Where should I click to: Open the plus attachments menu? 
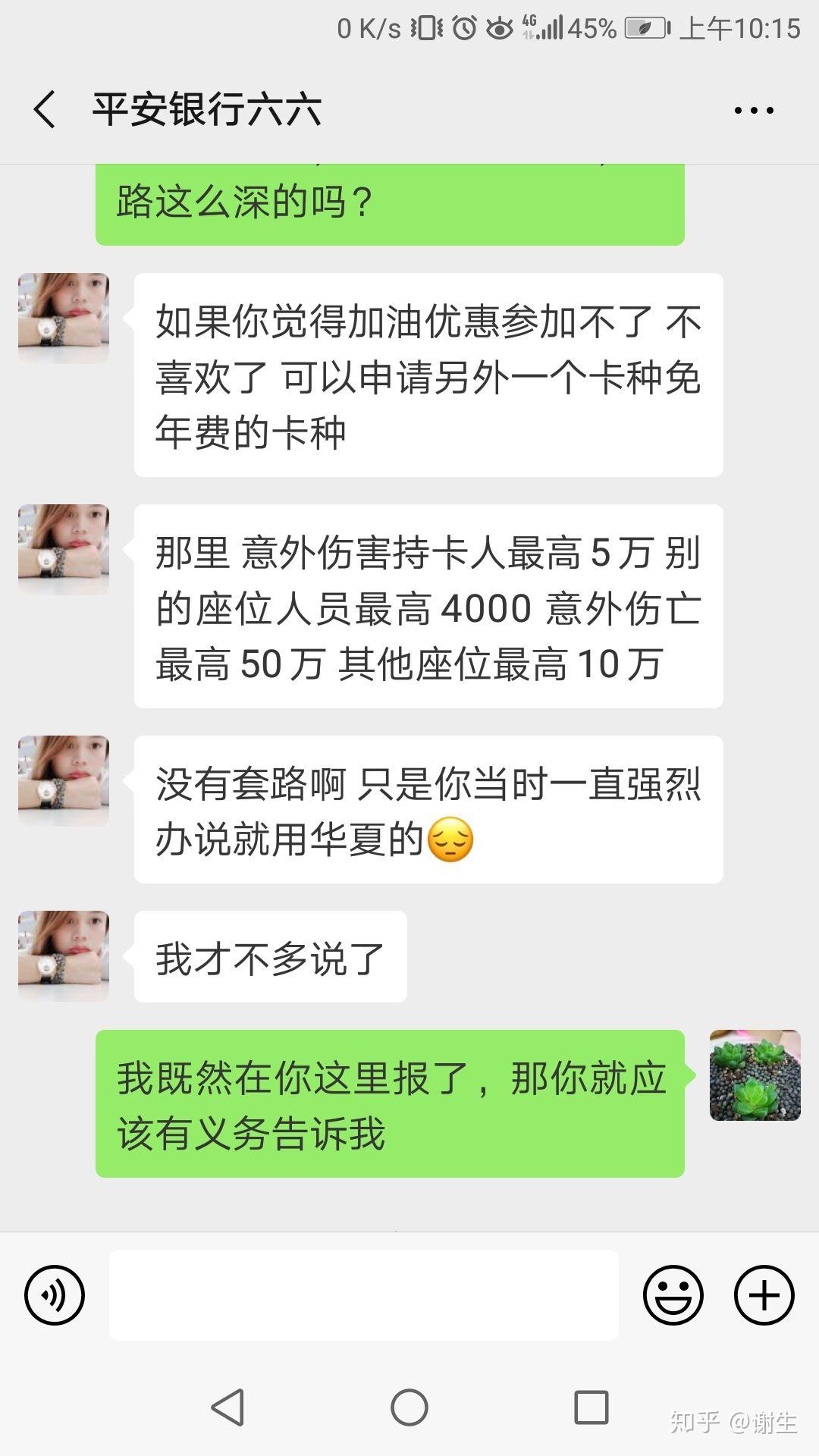coord(764,1295)
